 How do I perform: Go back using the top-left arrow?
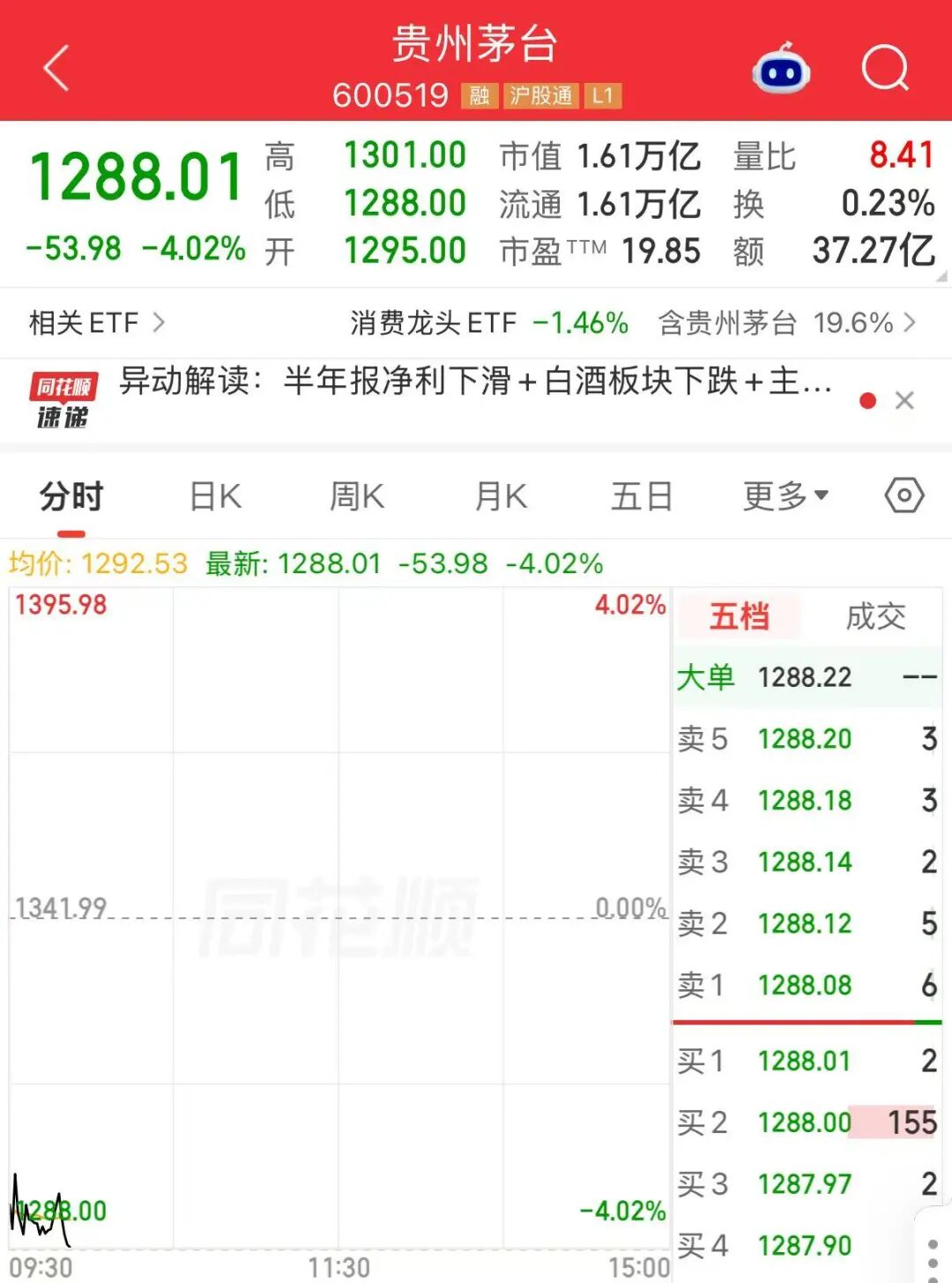click(x=56, y=69)
